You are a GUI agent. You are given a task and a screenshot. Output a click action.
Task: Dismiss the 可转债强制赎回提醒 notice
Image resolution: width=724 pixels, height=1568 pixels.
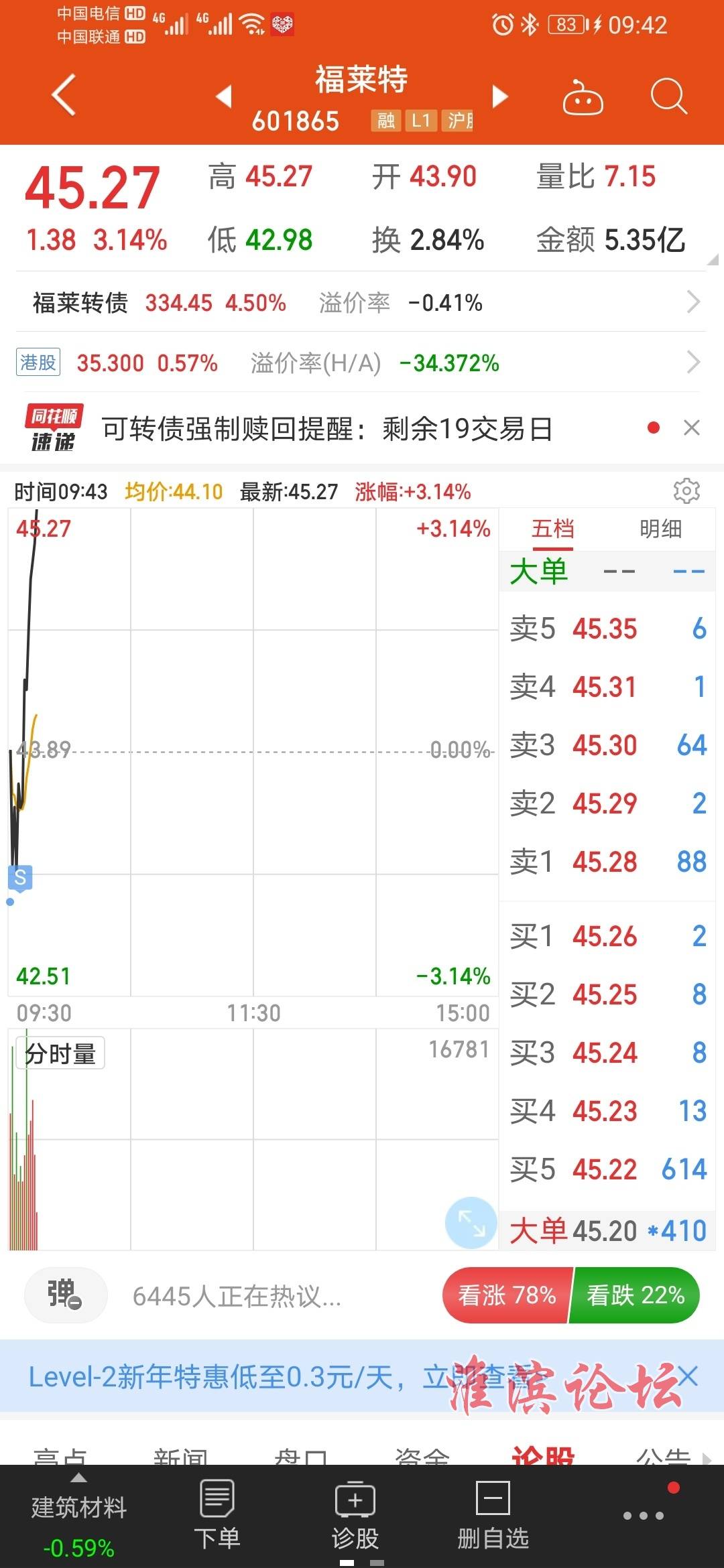tap(692, 428)
